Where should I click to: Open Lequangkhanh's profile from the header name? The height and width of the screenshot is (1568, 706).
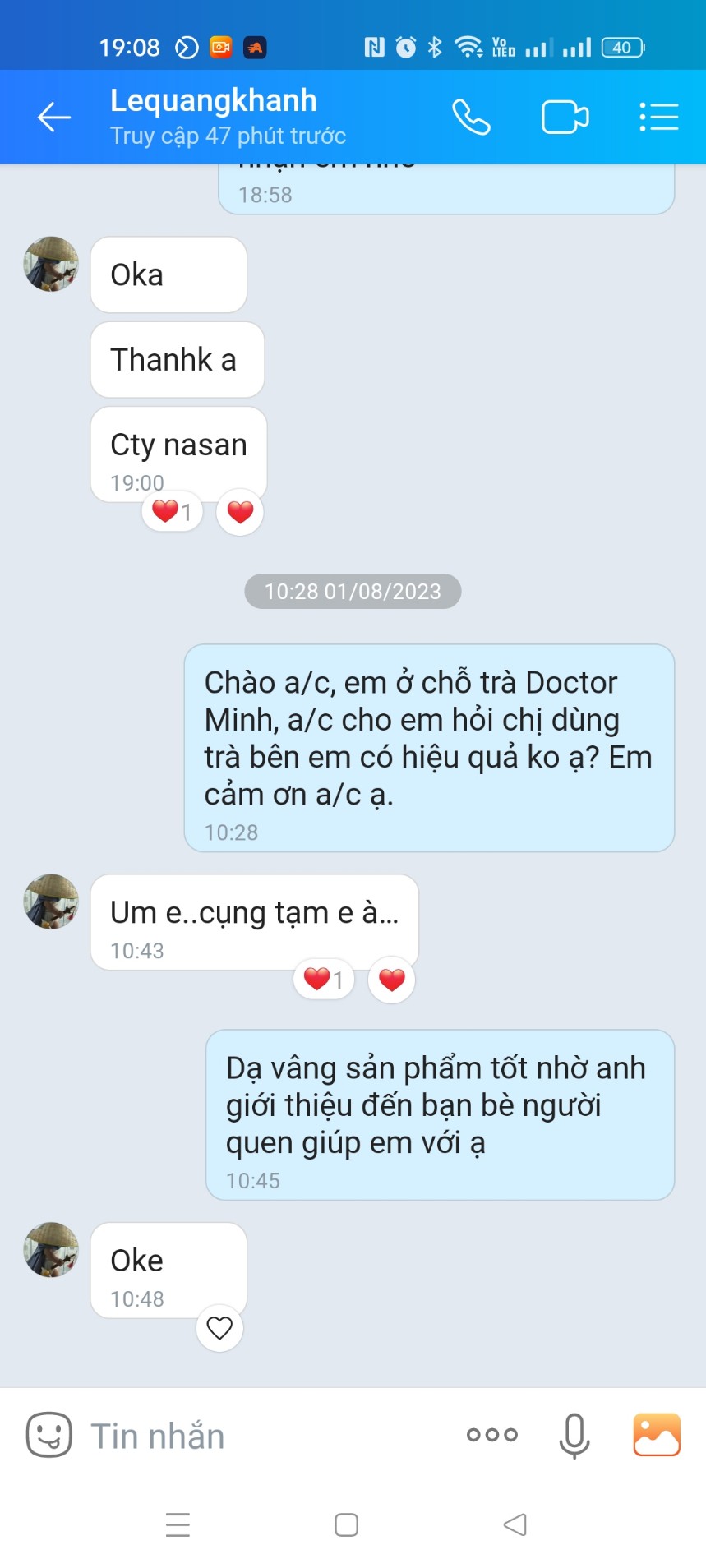pyautogui.click(x=214, y=101)
